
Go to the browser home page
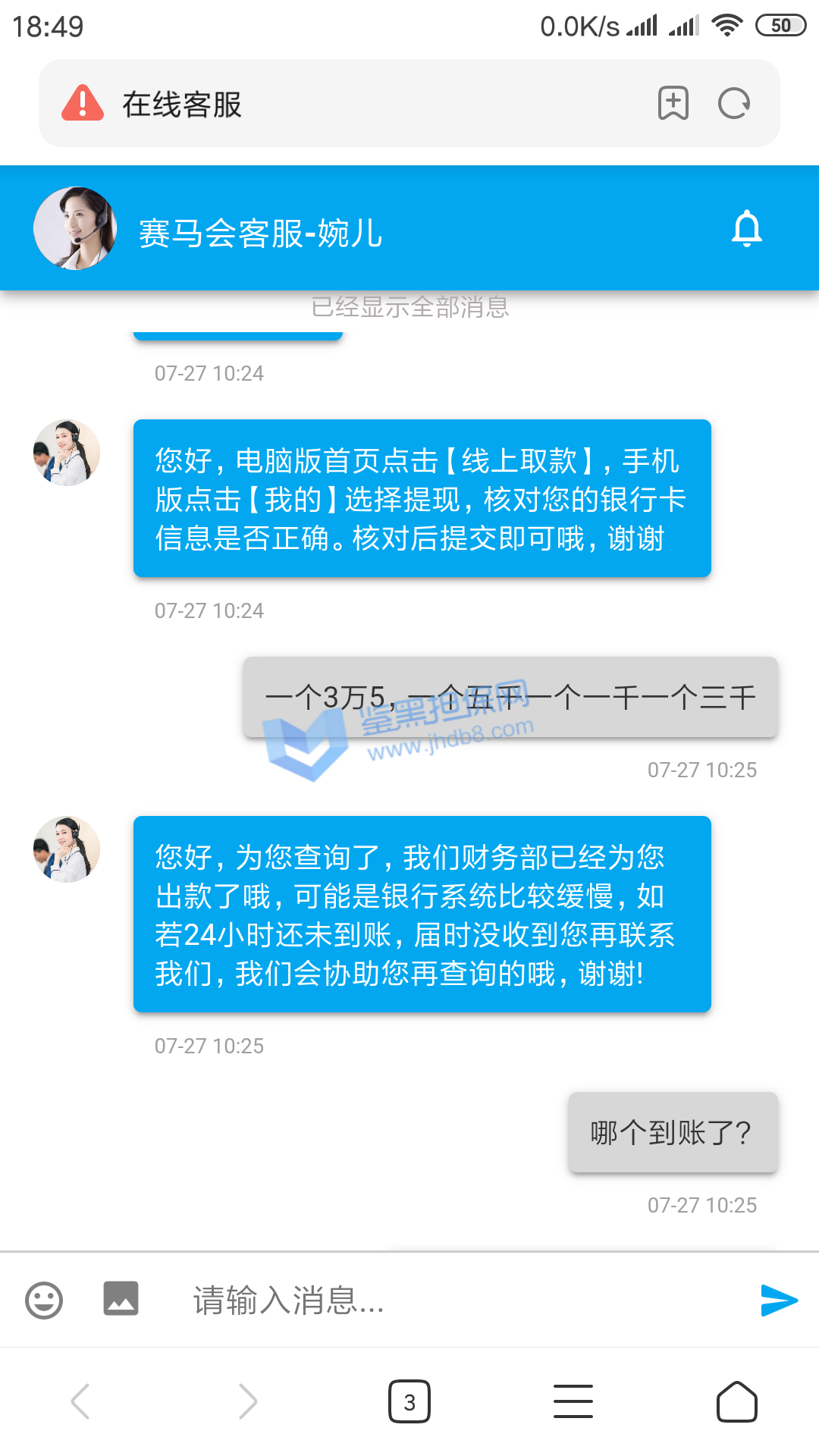tap(736, 1401)
